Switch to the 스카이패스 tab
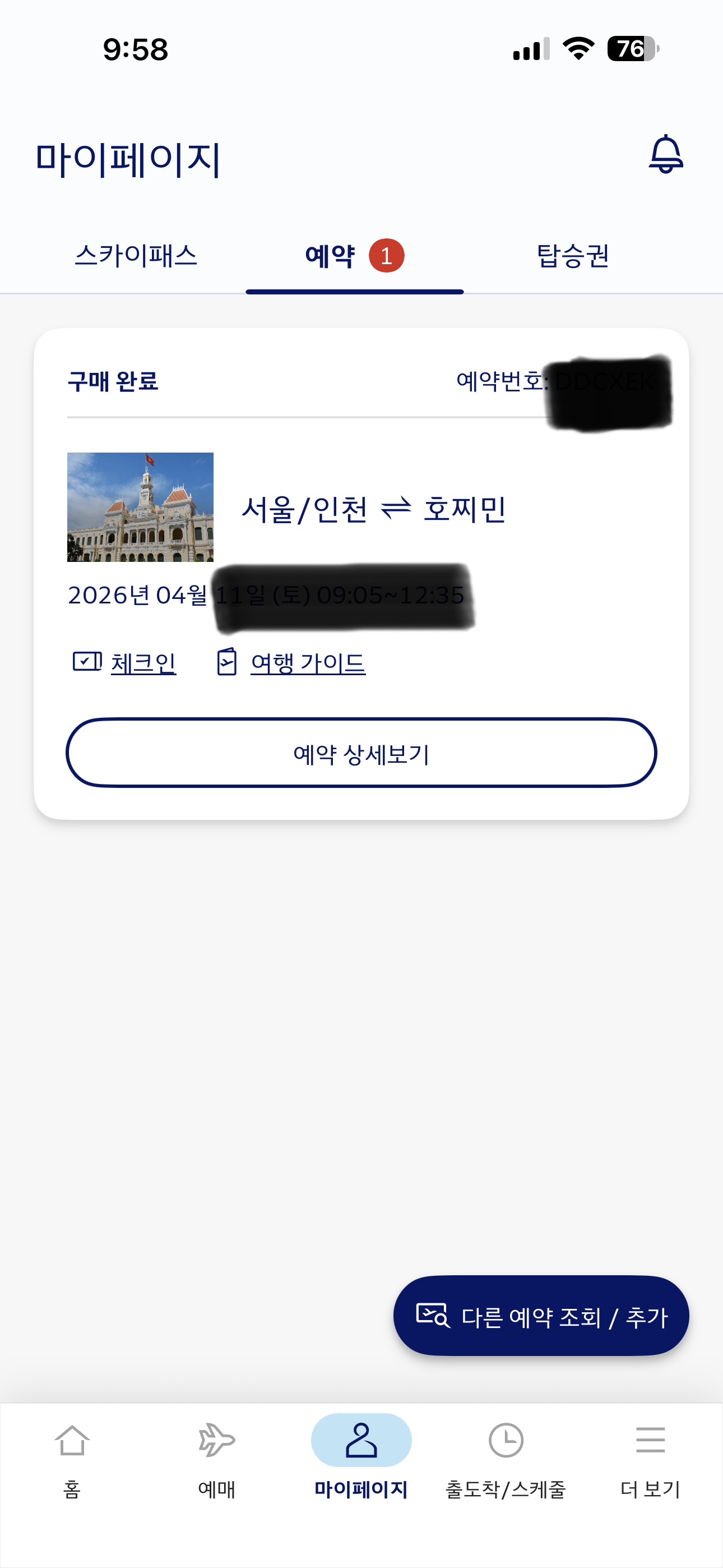Image resolution: width=723 pixels, height=1568 pixels. click(136, 256)
